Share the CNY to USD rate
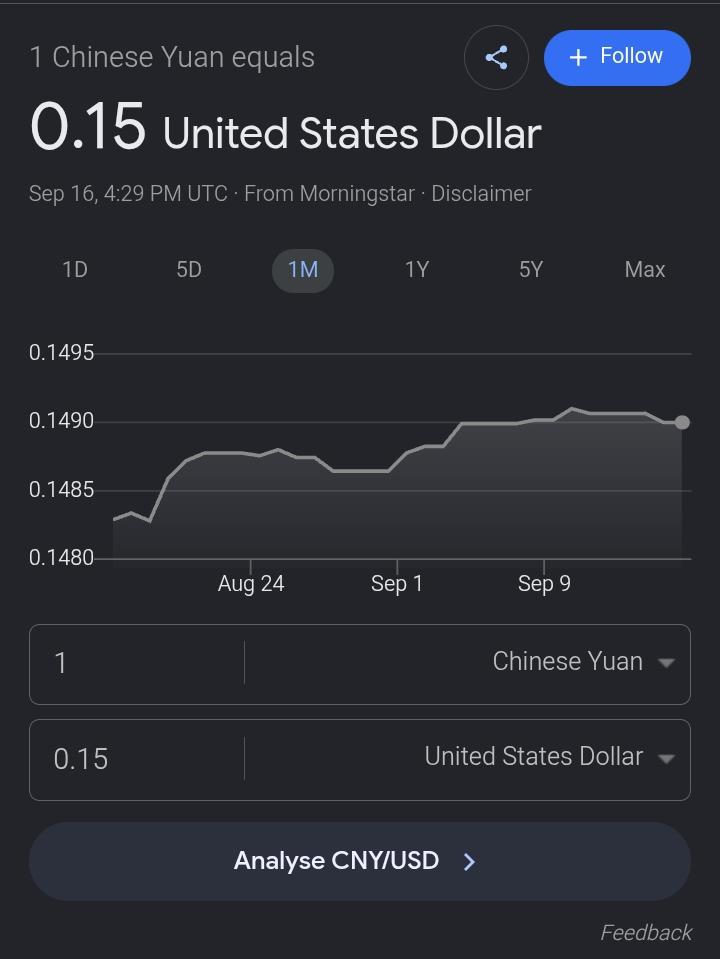This screenshot has height=959, width=720. pyautogui.click(x=496, y=57)
